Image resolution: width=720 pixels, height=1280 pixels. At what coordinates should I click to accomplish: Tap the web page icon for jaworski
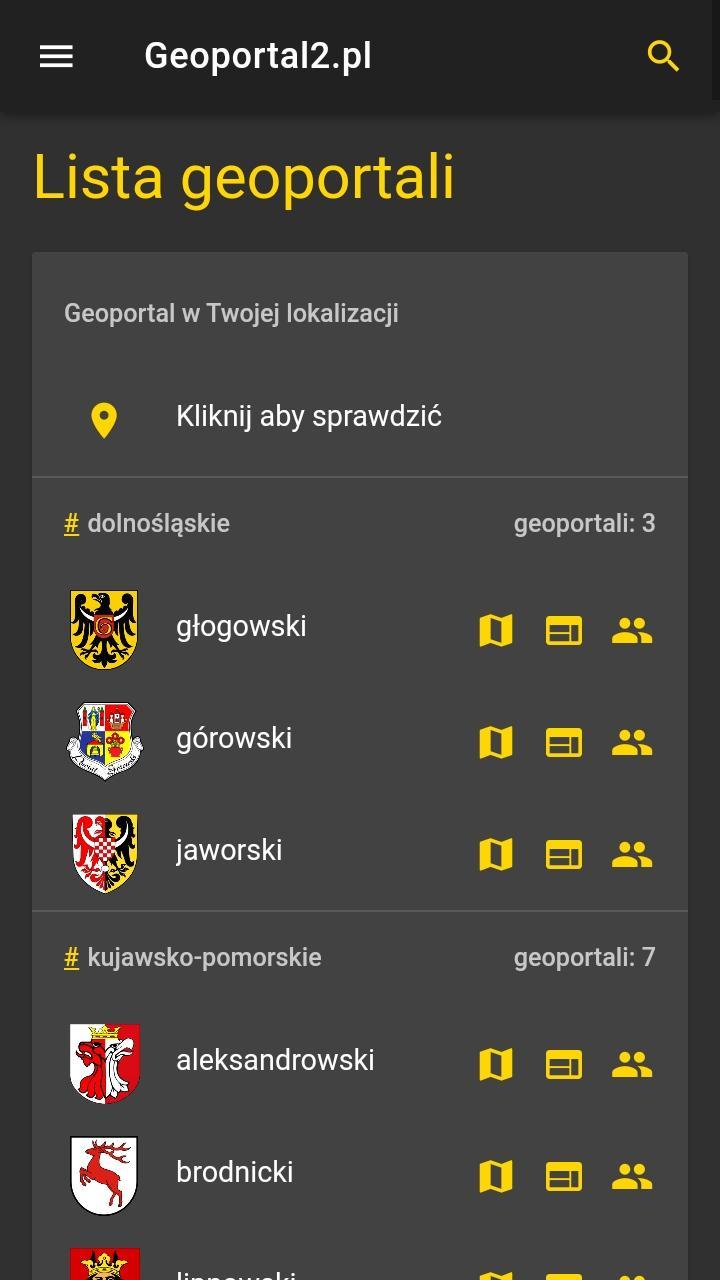tap(564, 854)
